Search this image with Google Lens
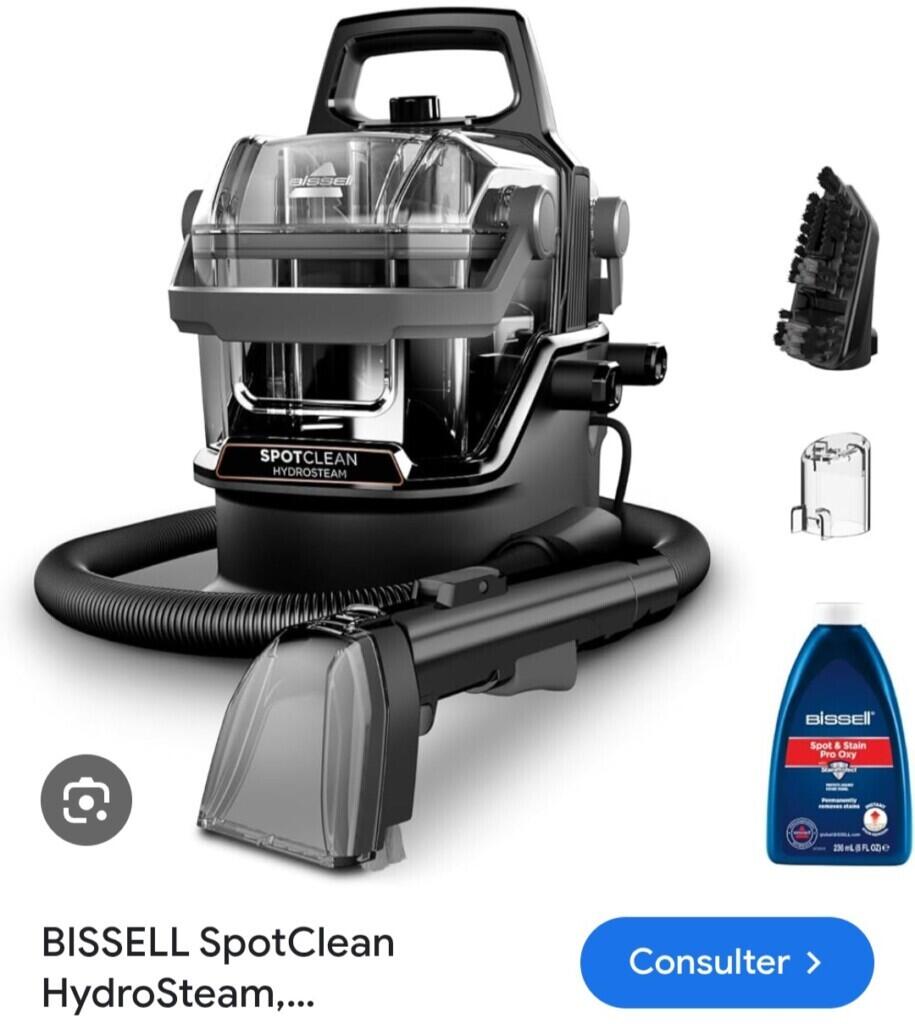The image size is (915, 1024). click(86, 800)
